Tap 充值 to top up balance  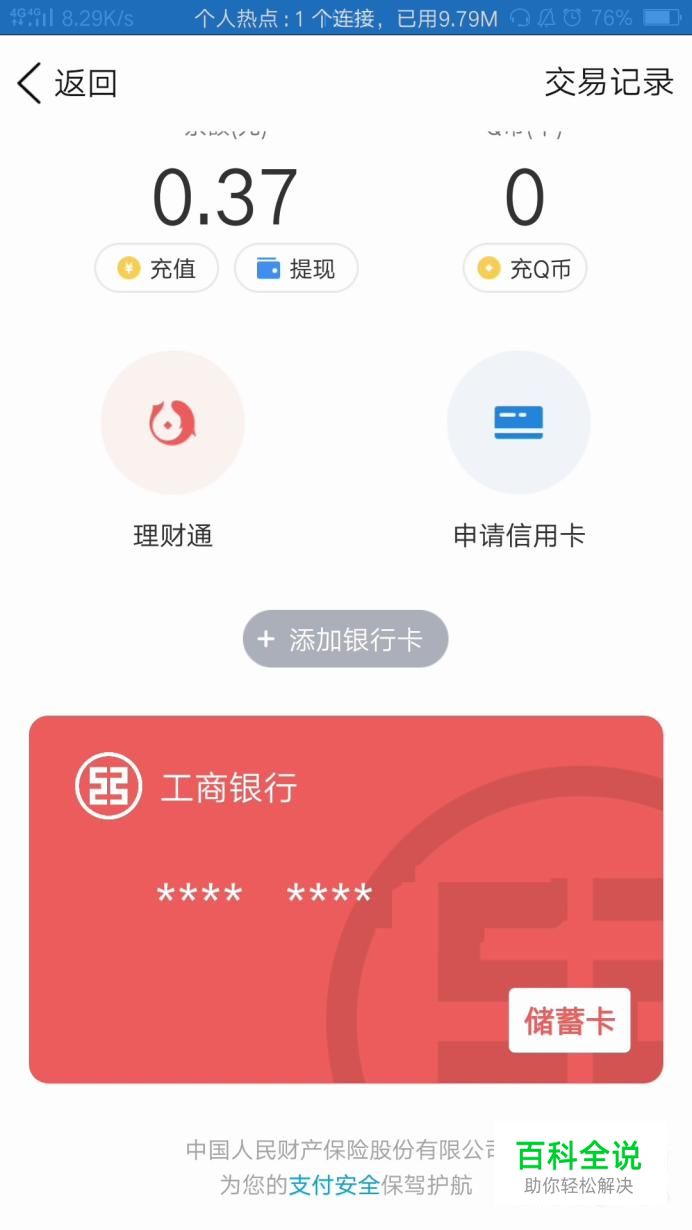coord(156,268)
